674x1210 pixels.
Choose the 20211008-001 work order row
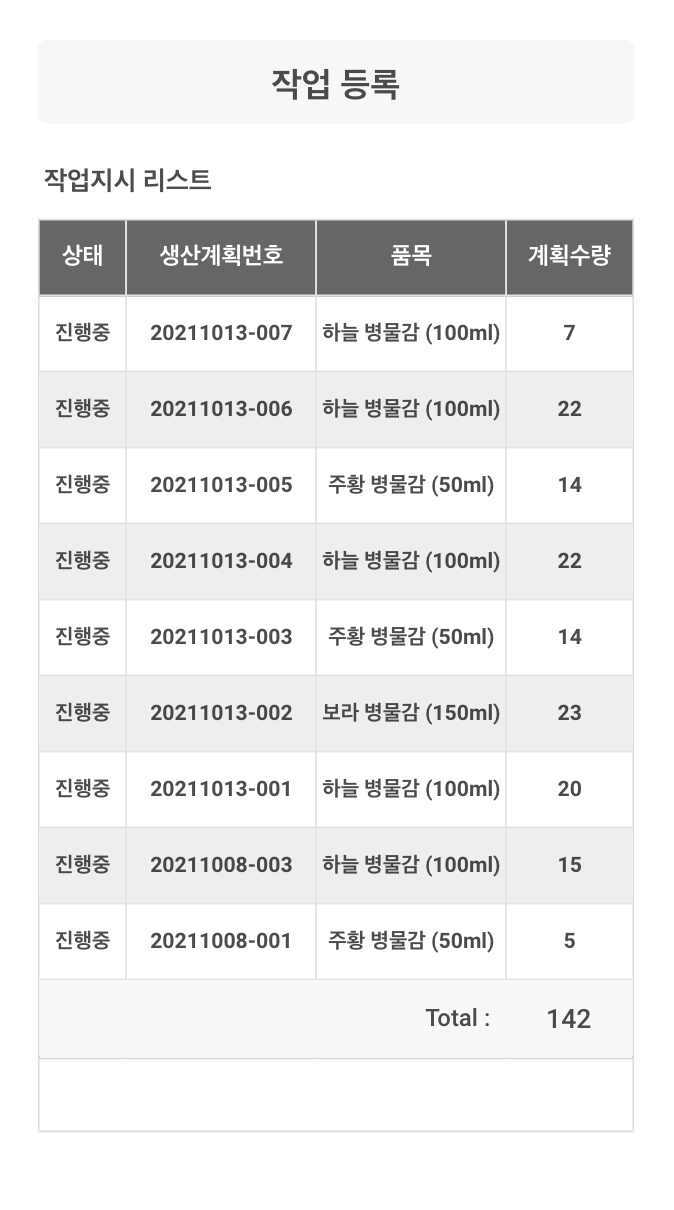[336, 941]
